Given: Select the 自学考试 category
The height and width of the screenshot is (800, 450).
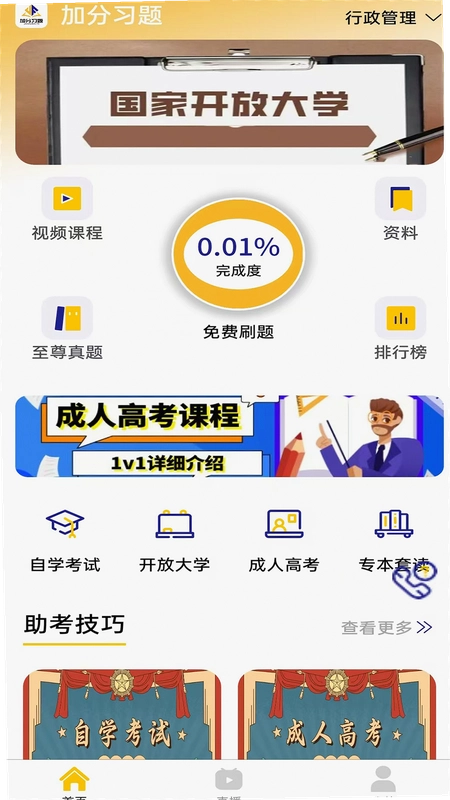Looking at the screenshot, I should pyautogui.click(x=65, y=541).
